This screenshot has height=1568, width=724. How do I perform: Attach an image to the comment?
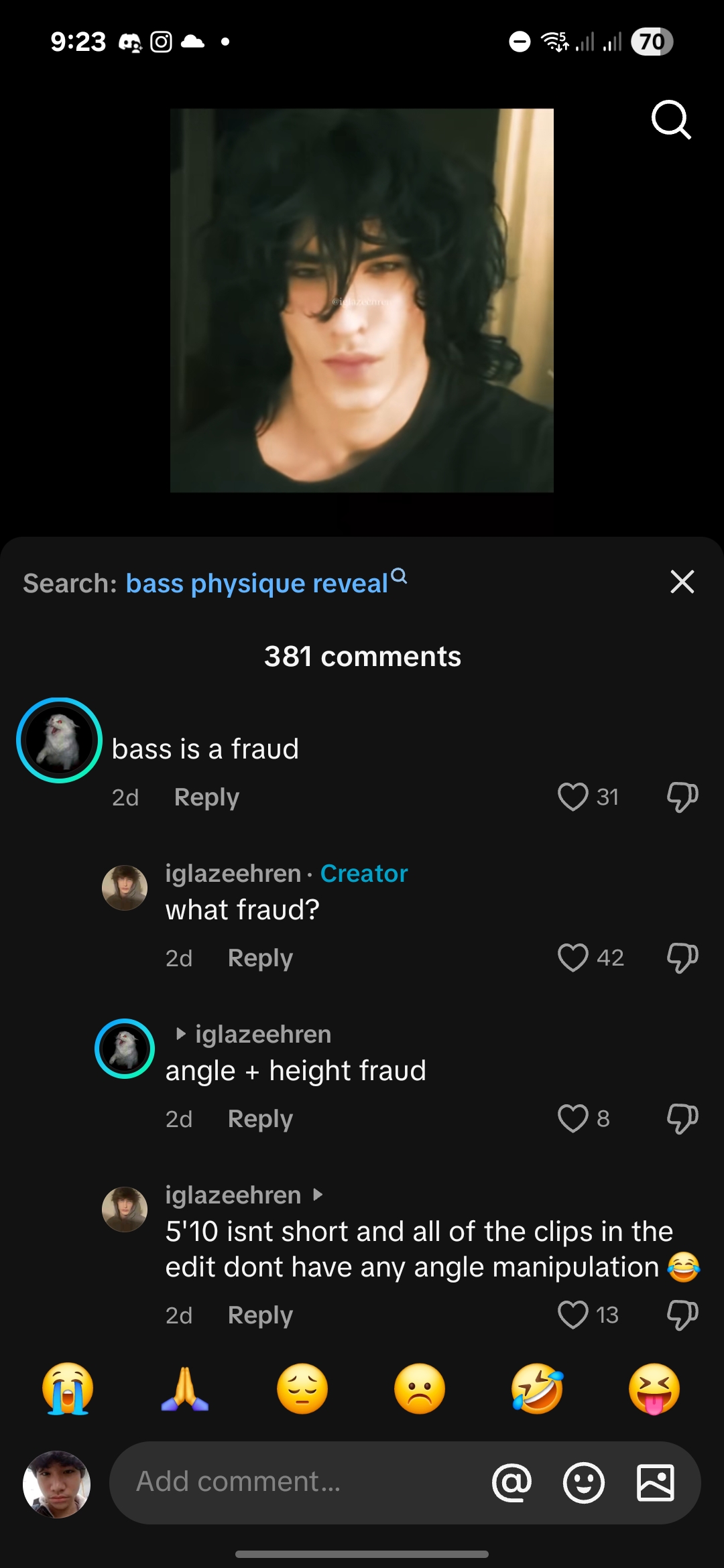(x=655, y=1482)
